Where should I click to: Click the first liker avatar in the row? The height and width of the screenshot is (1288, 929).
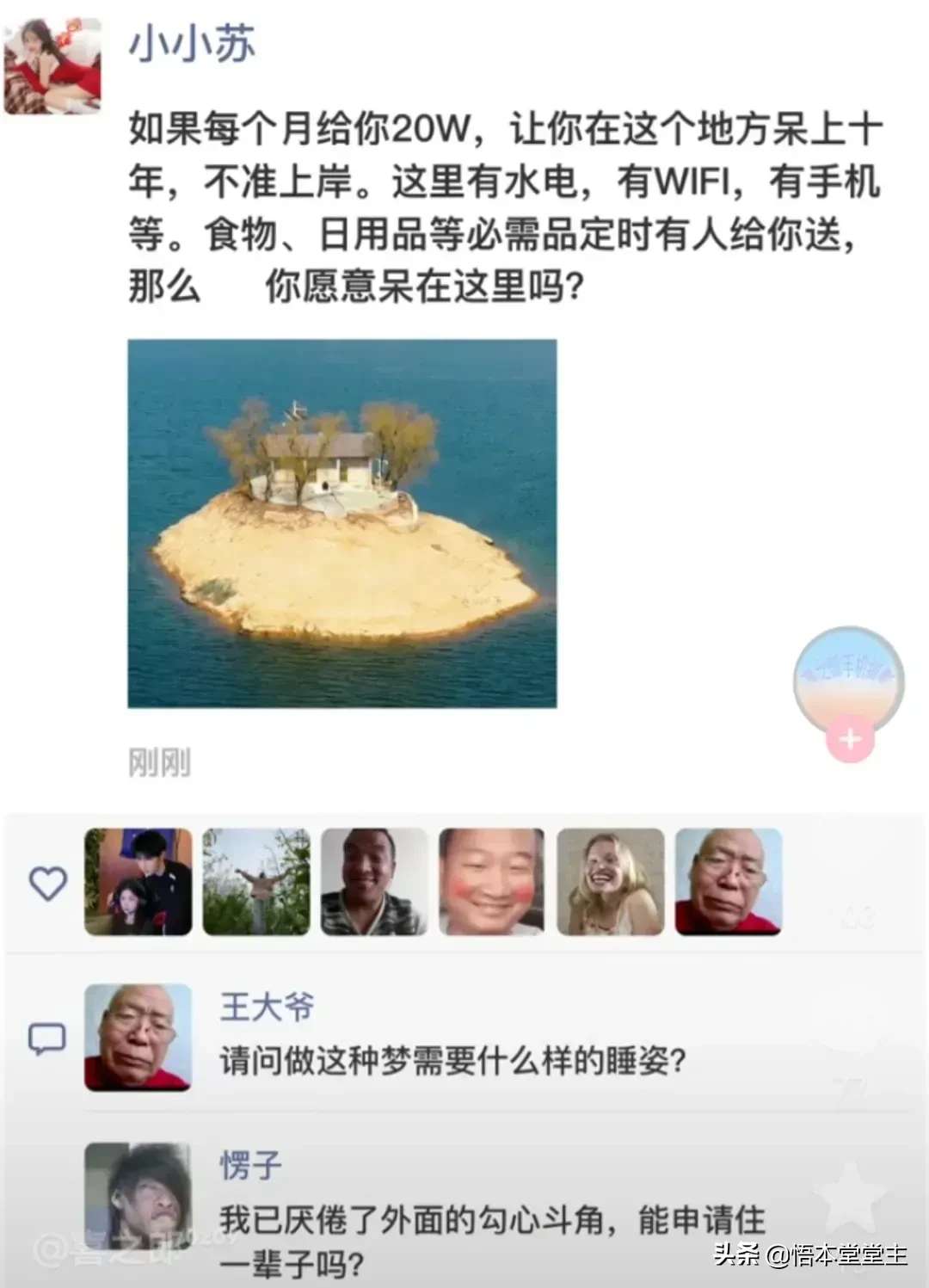point(138,882)
